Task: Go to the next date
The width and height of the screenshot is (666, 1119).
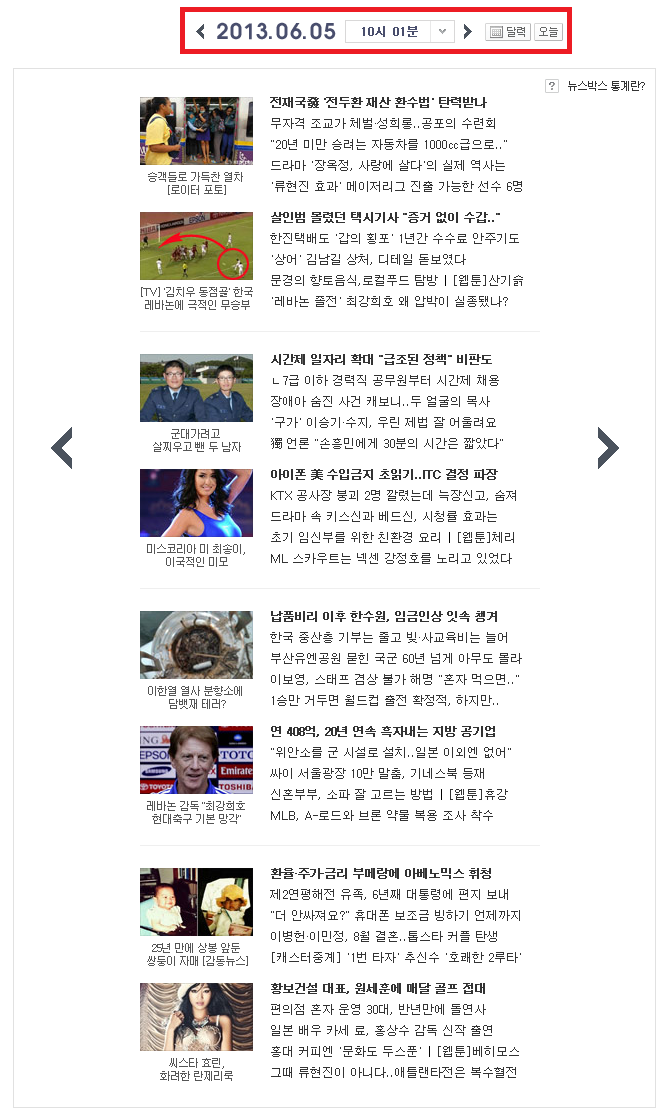Action: click(x=467, y=32)
